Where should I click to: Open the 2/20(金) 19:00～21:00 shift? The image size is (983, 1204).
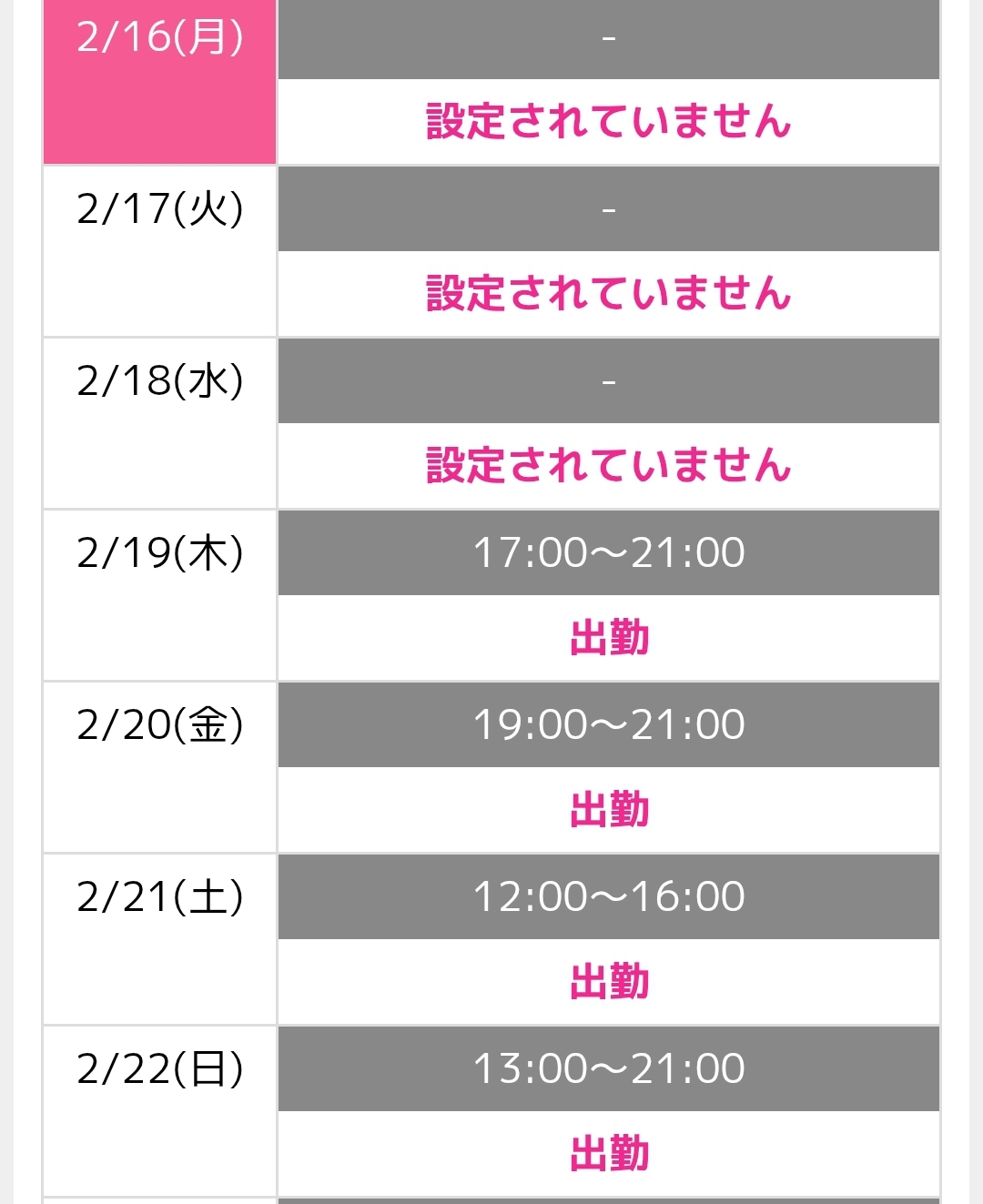(x=608, y=724)
